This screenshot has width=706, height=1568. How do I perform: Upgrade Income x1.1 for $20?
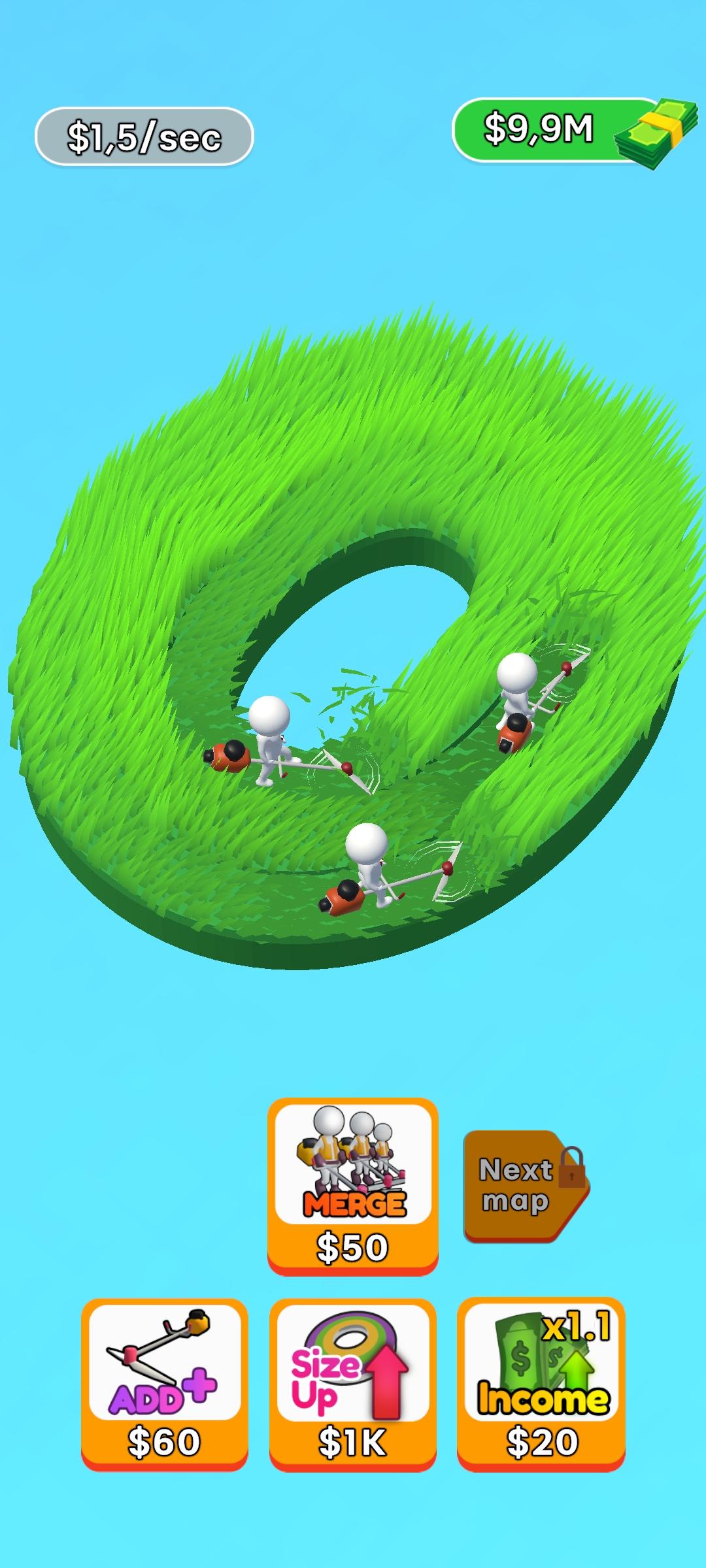tap(541, 1384)
